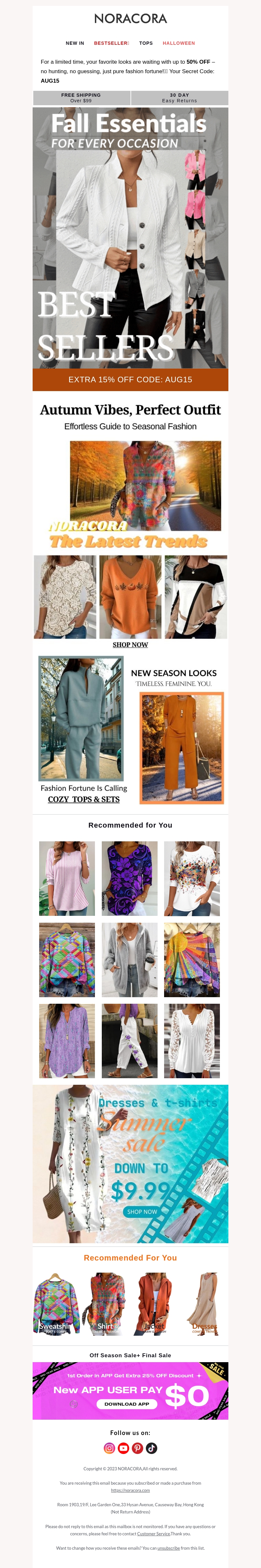View the Dresses category tile
The height and width of the screenshot is (1568, 261).
(205, 1303)
